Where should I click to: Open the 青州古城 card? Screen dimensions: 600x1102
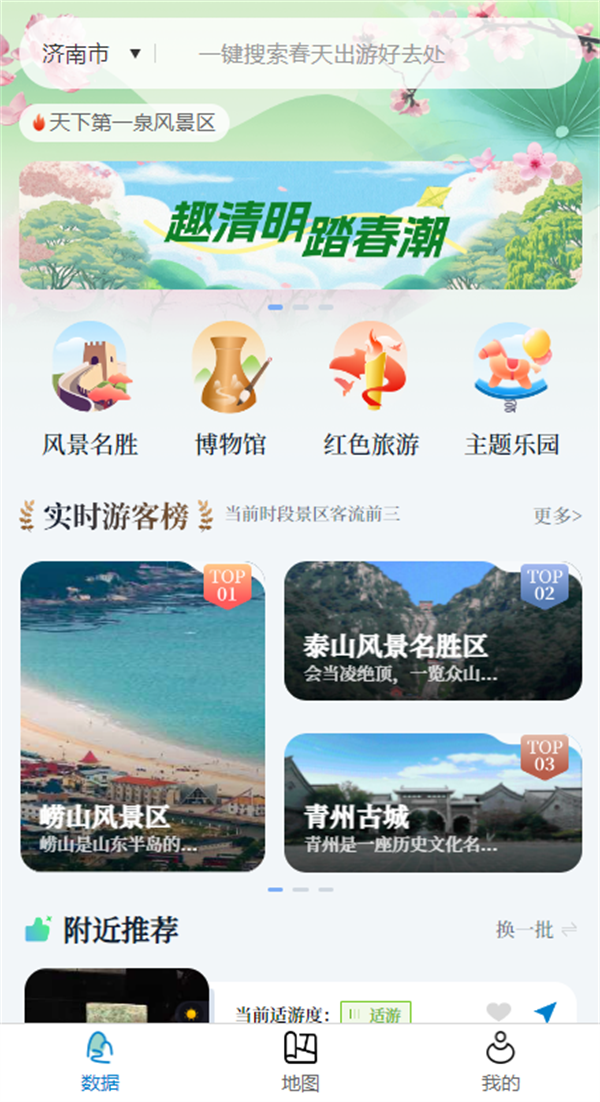click(433, 803)
